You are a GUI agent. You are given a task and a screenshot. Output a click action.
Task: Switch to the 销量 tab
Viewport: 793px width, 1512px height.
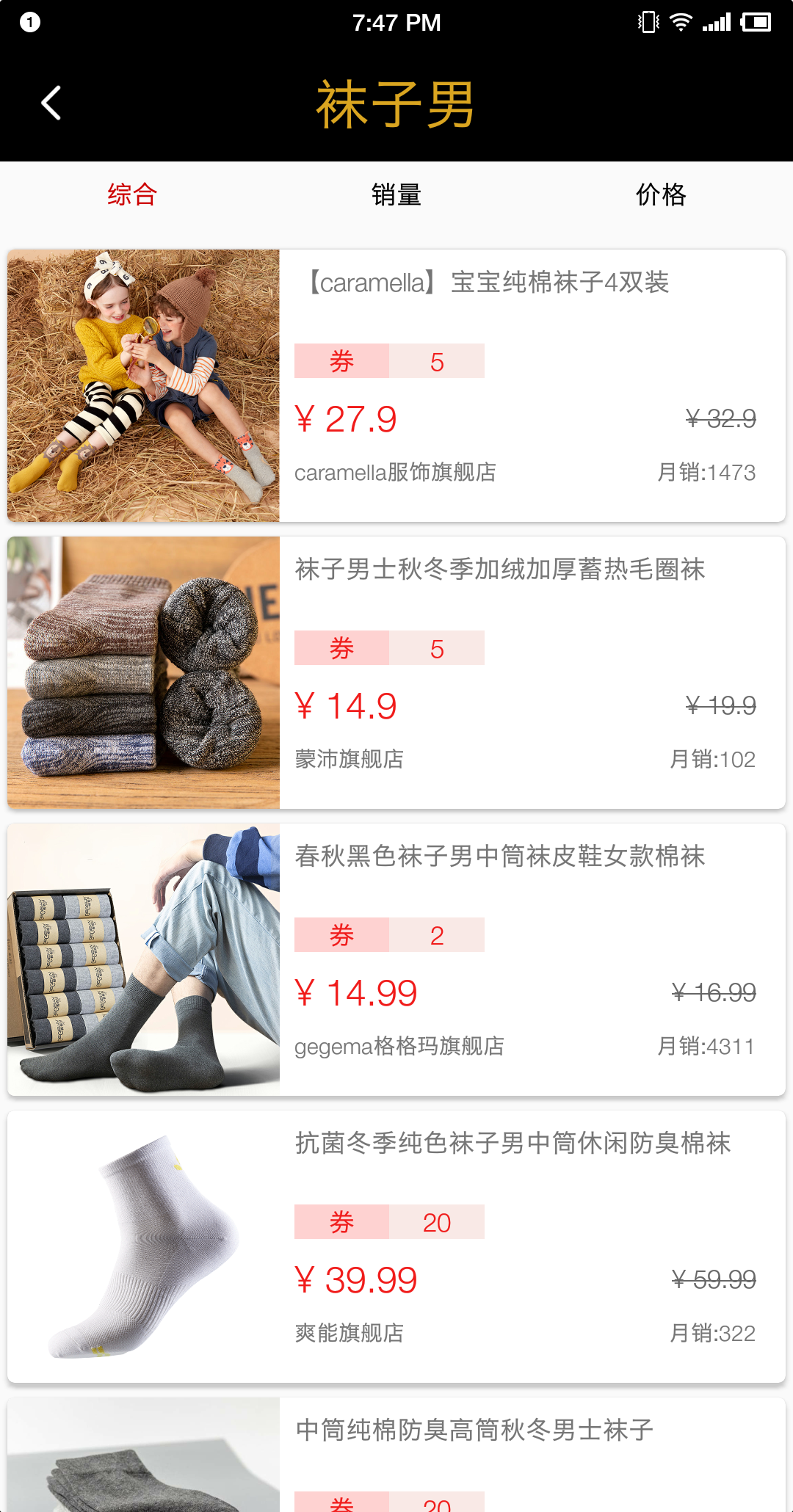point(396,195)
